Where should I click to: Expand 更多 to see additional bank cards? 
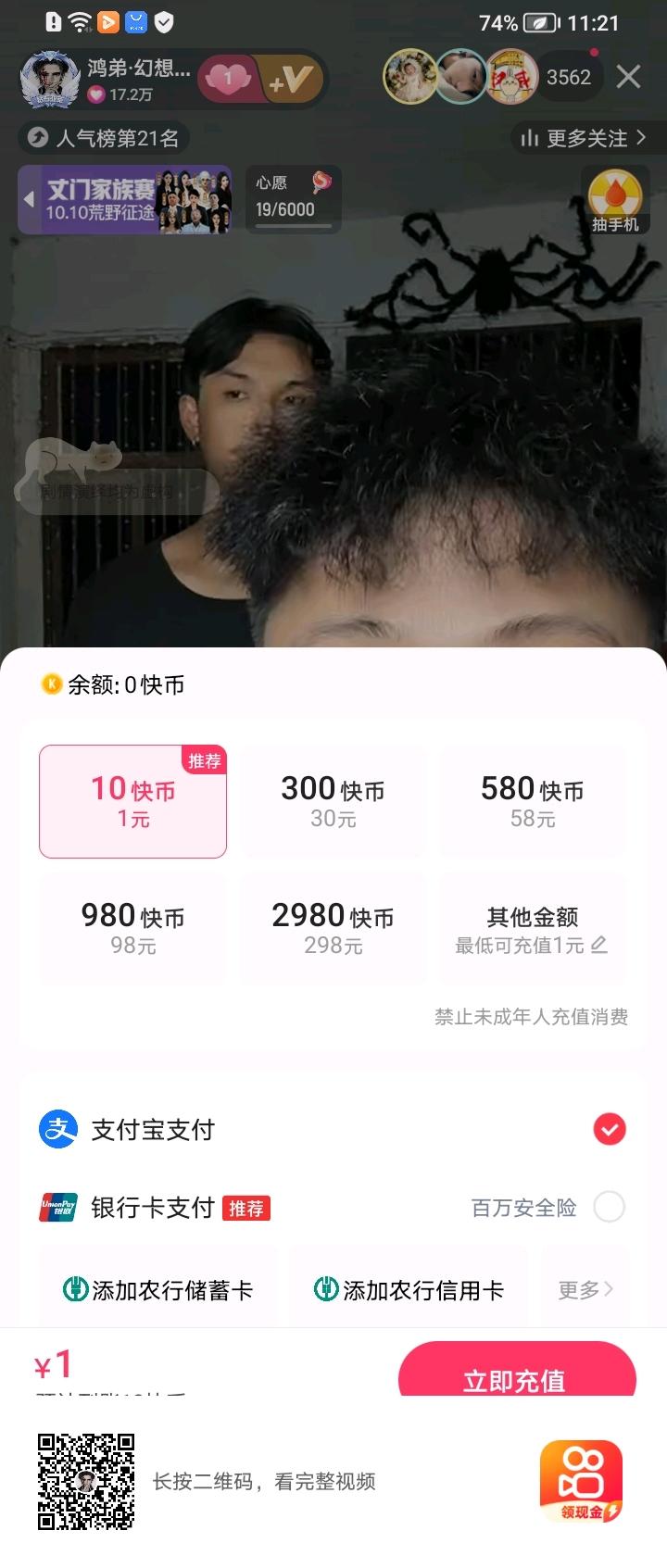click(585, 1288)
